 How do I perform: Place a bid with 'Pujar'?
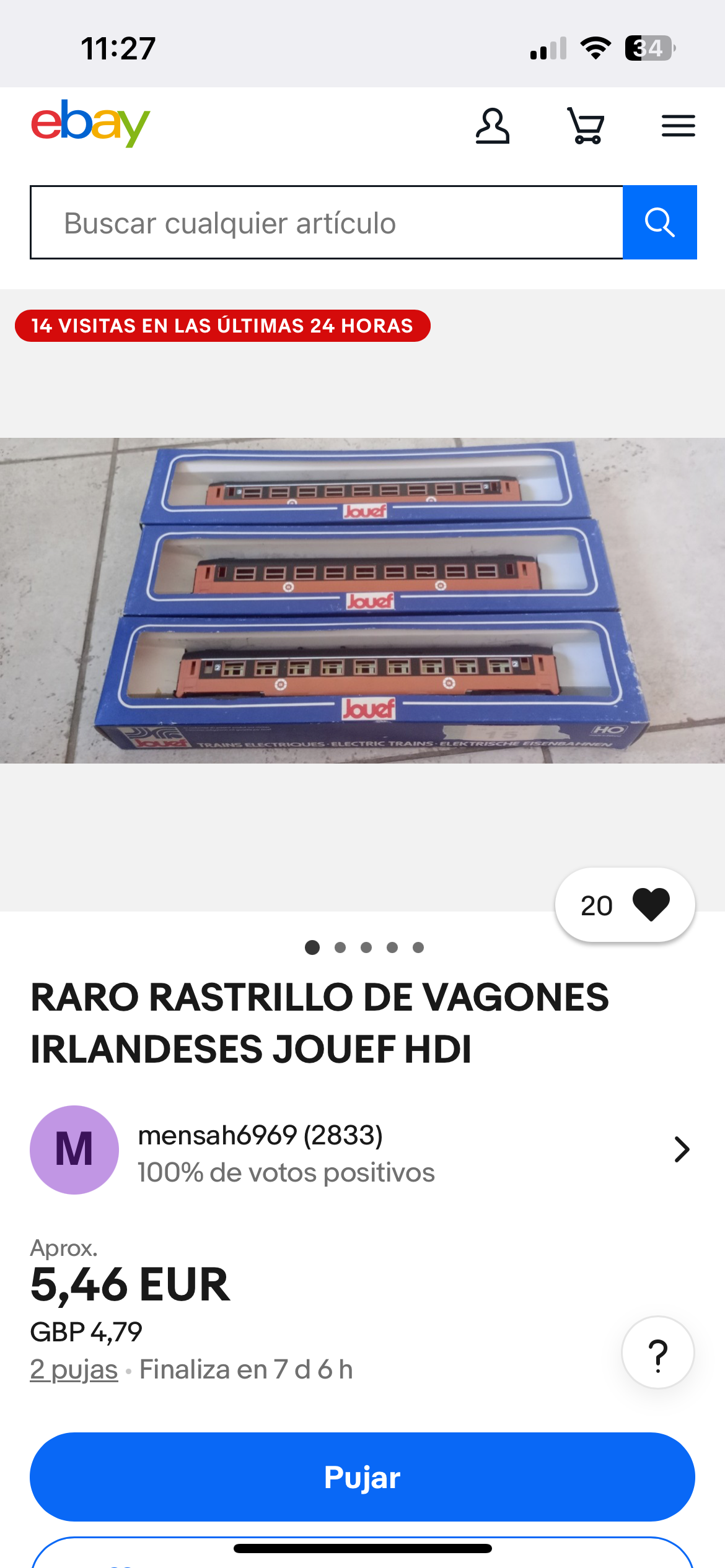click(x=362, y=1477)
